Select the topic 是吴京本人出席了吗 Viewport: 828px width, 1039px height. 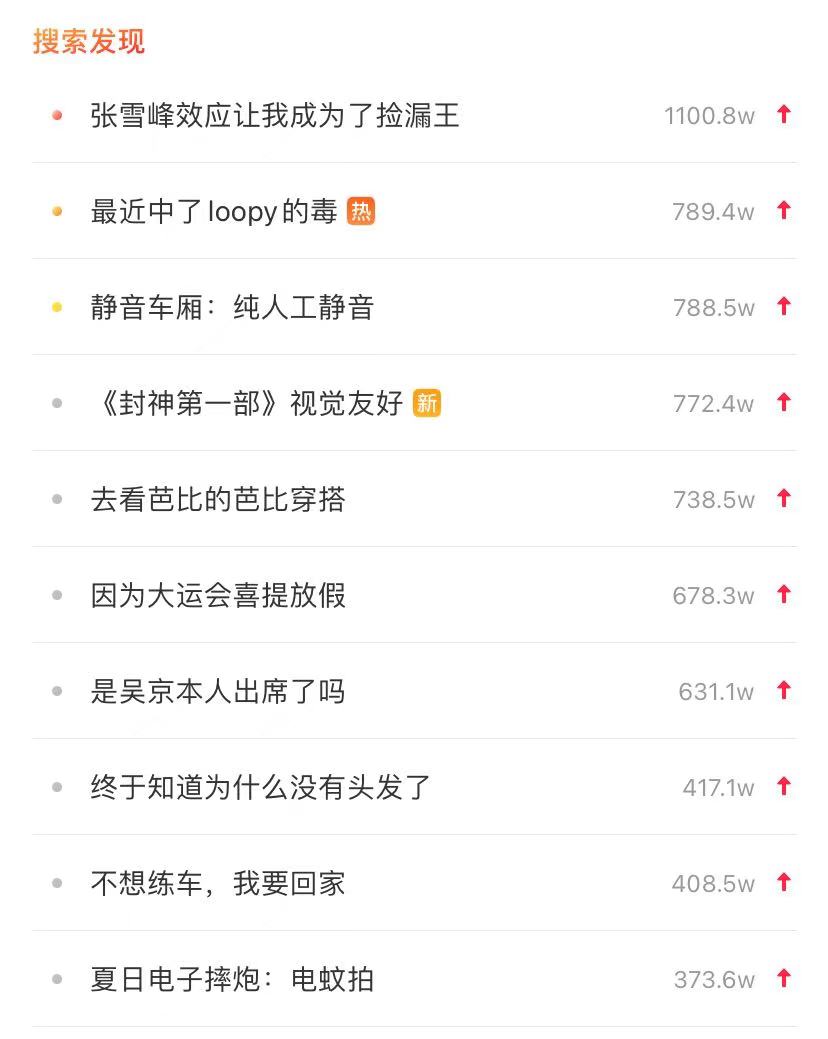tap(218, 692)
